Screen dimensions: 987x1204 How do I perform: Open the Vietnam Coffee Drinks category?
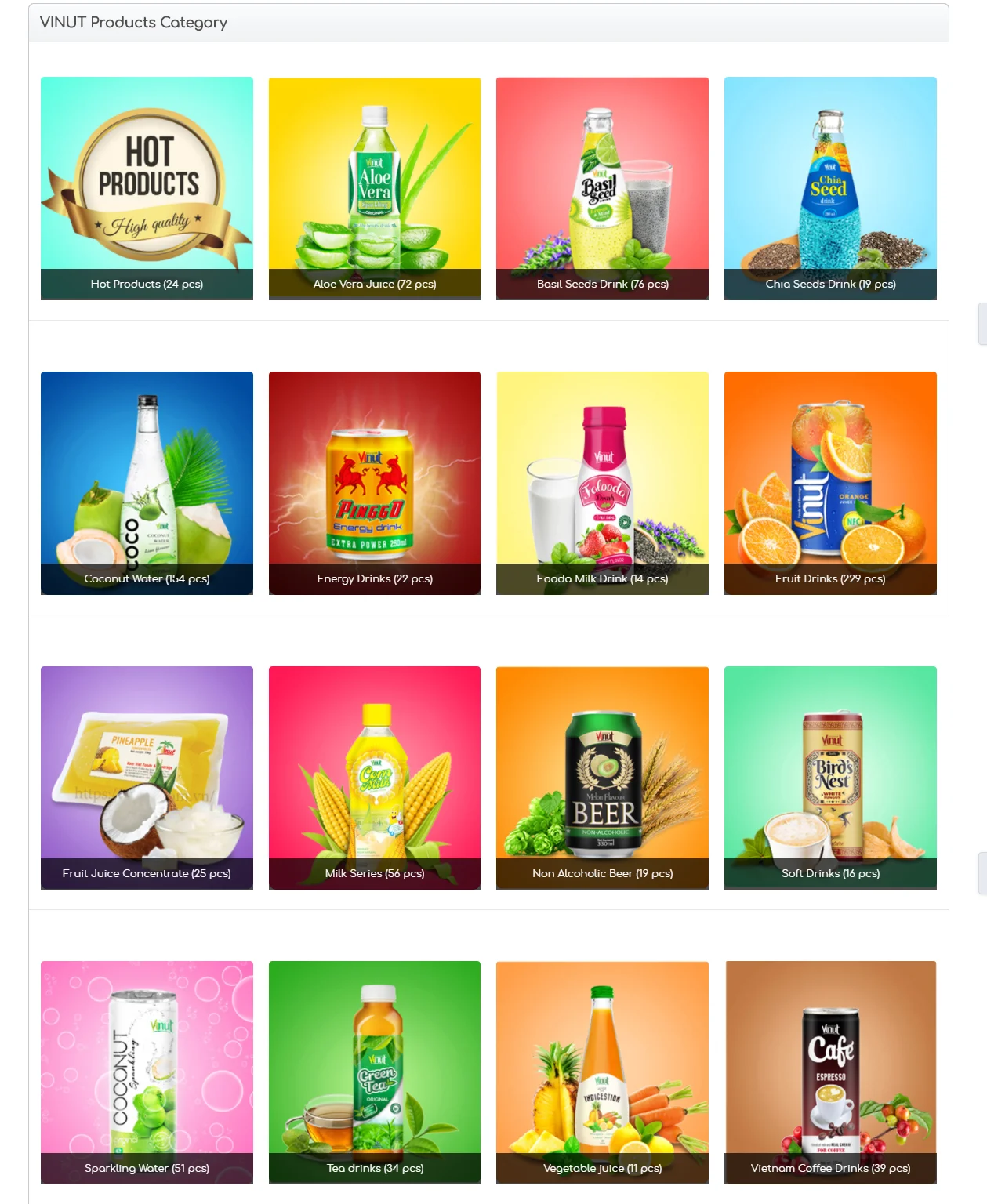(830, 1072)
